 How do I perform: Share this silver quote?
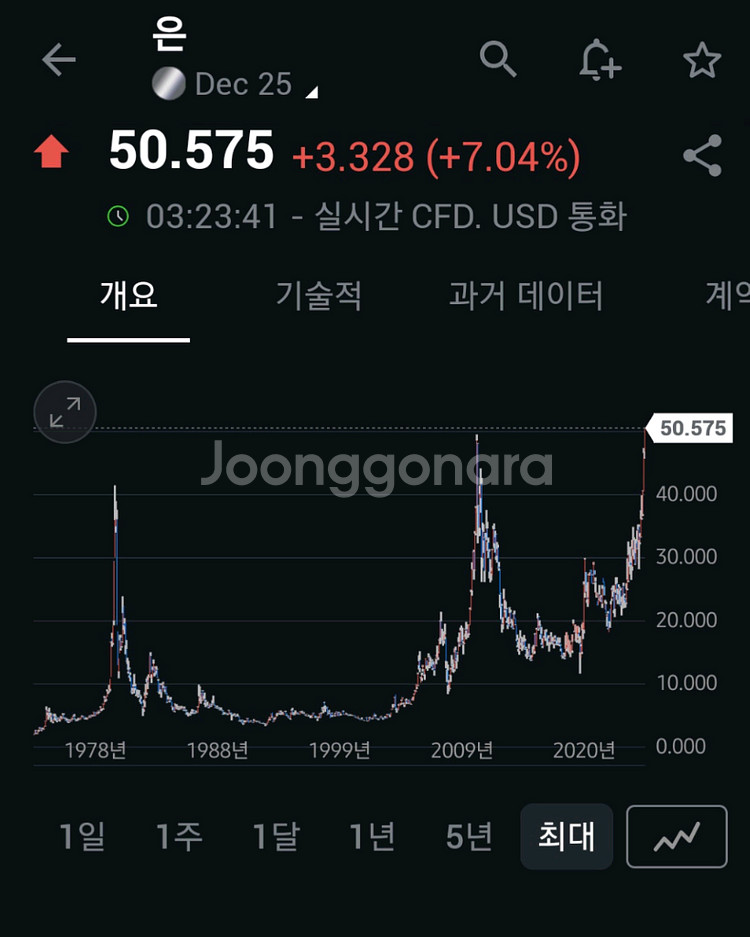coord(702,157)
